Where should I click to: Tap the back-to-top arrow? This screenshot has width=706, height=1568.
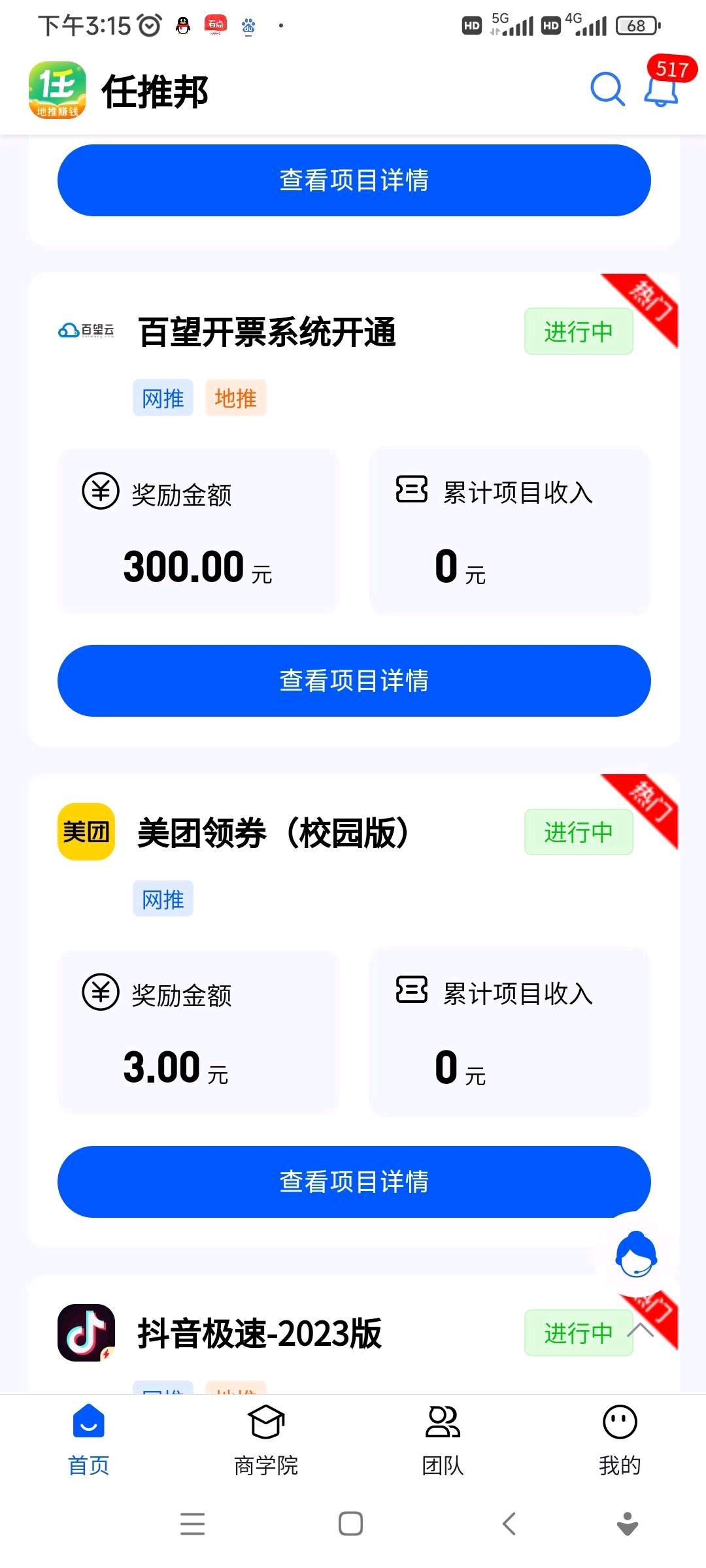tap(641, 1330)
